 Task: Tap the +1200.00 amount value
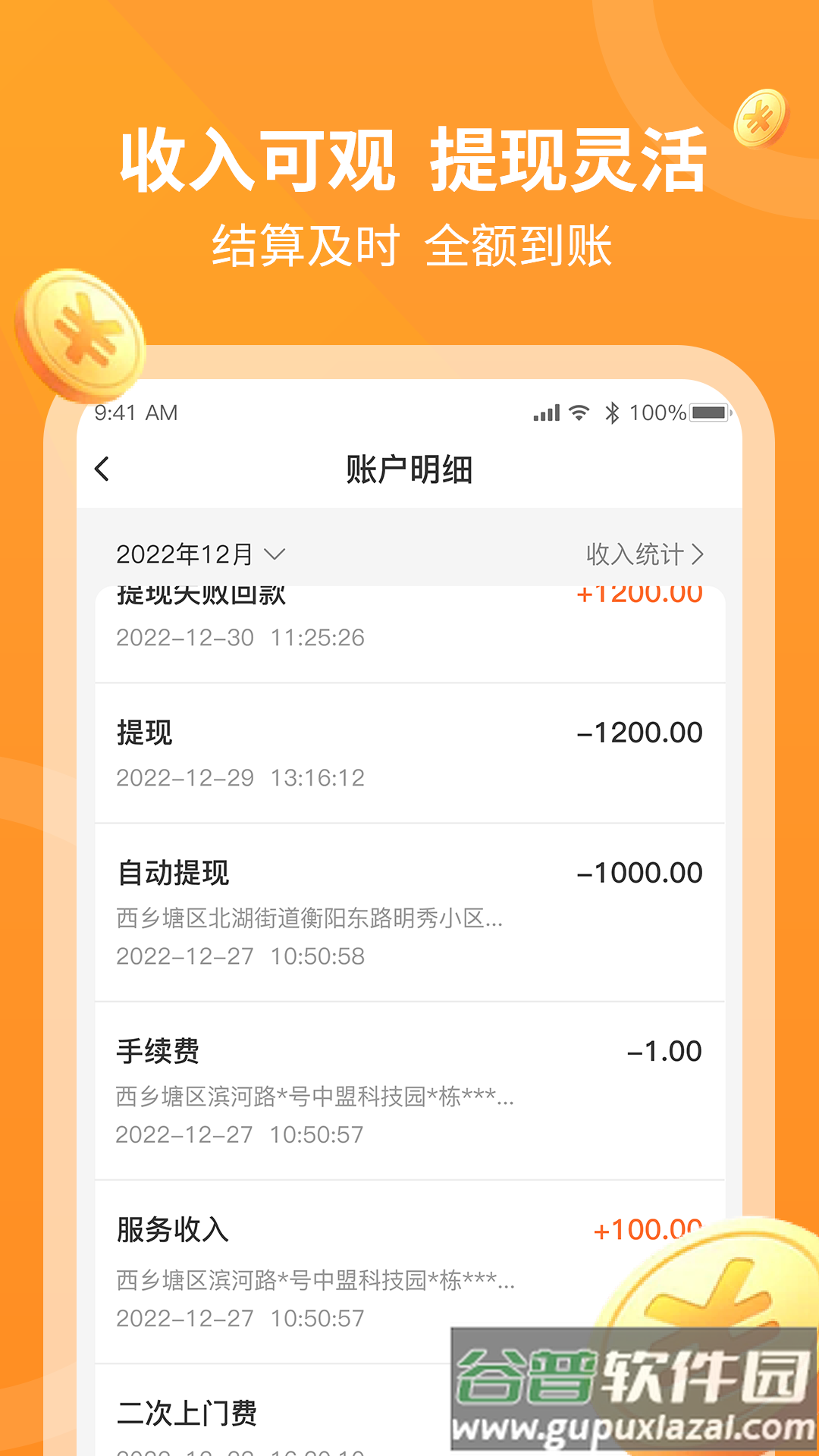click(x=639, y=595)
